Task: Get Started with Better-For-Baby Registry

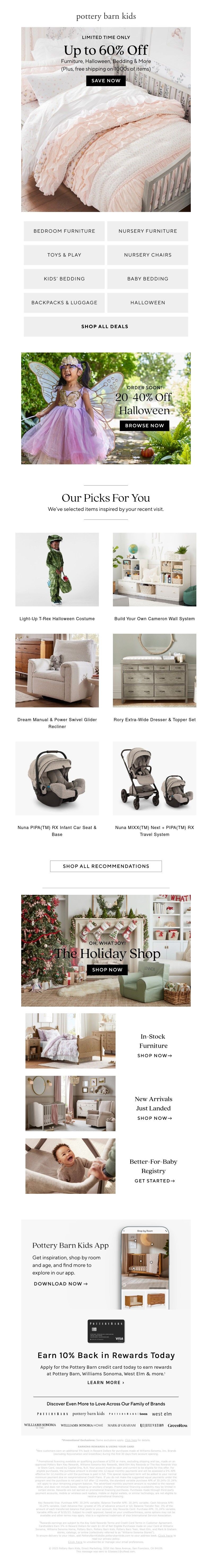Action: click(x=154, y=1181)
